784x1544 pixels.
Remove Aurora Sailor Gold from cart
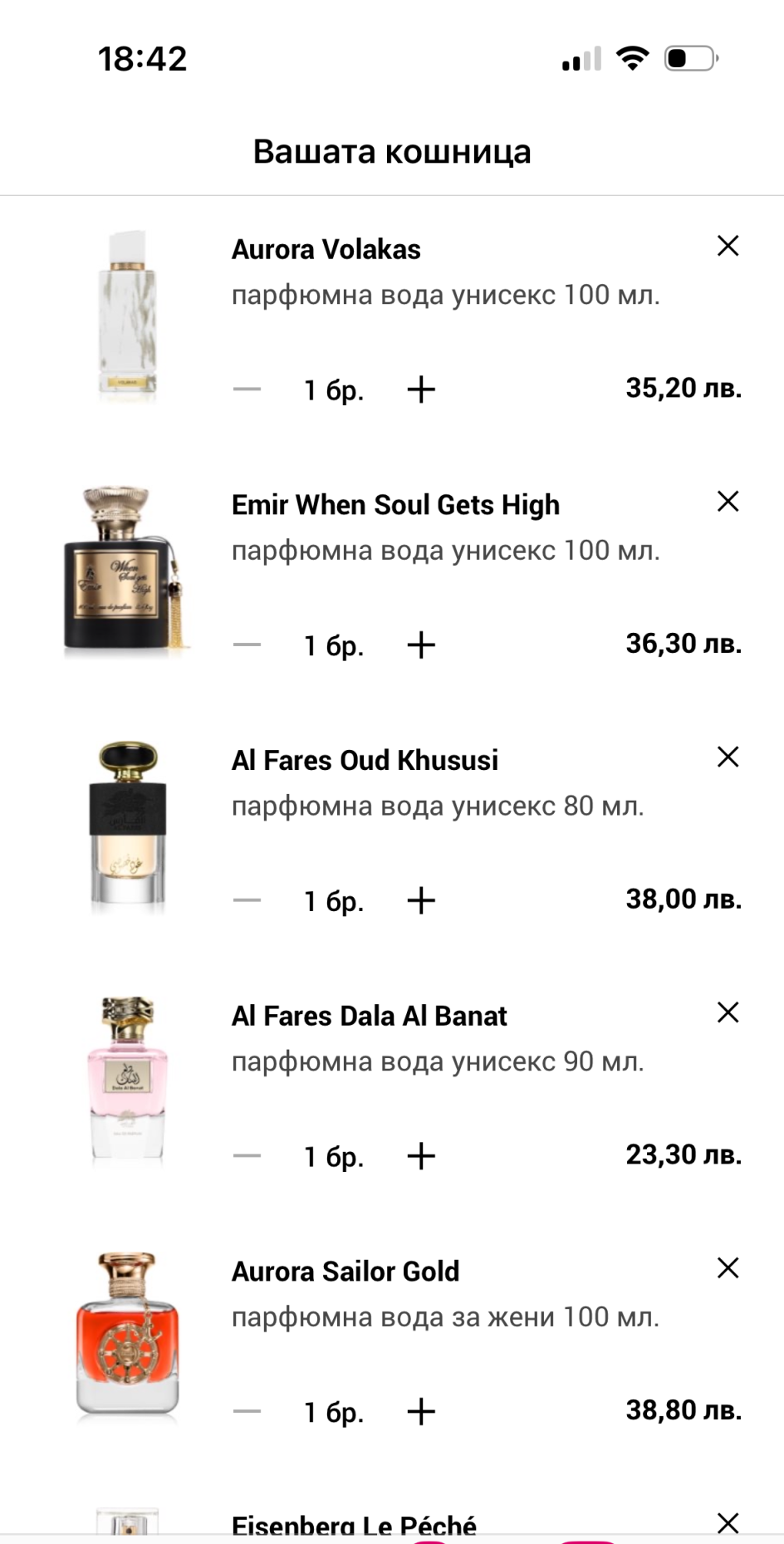point(728,1268)
